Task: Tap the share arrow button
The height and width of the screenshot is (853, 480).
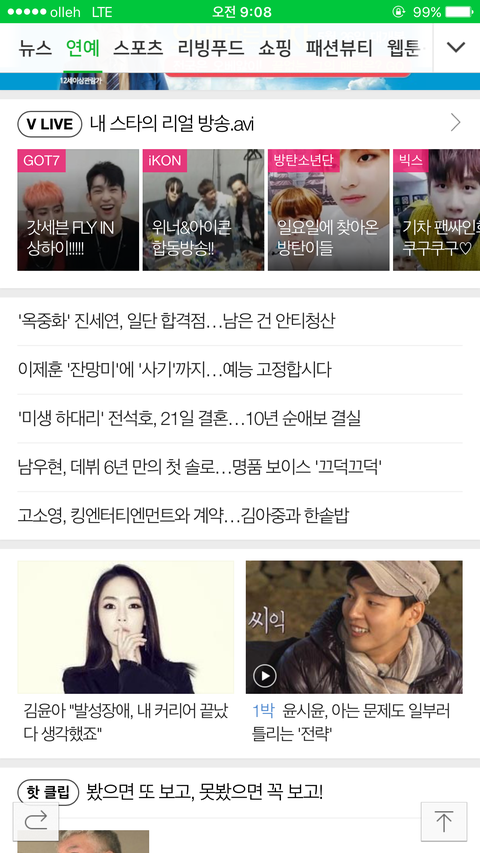Action: tap(36, 821)
